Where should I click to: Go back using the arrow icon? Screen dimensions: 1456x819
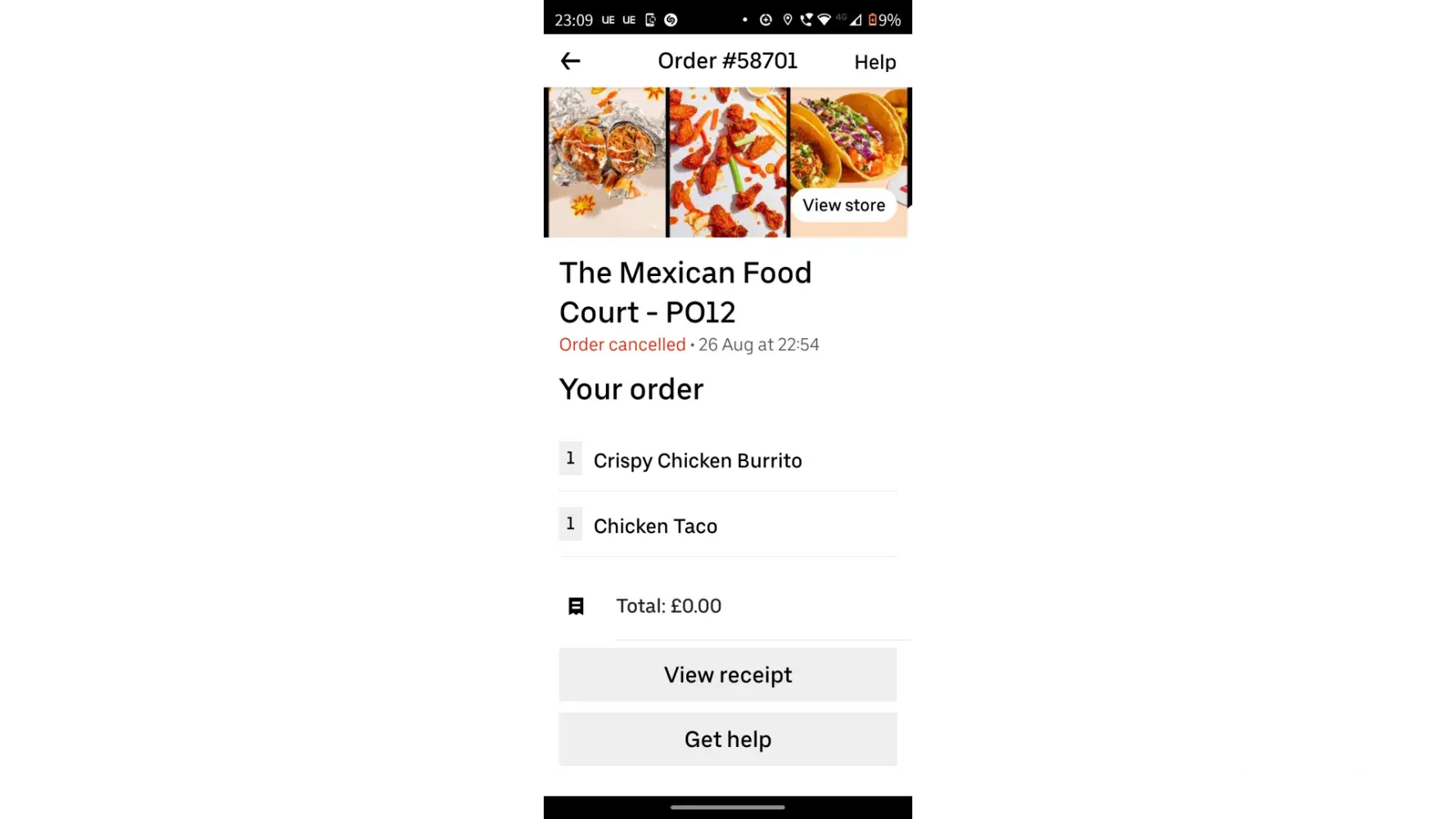570,61
